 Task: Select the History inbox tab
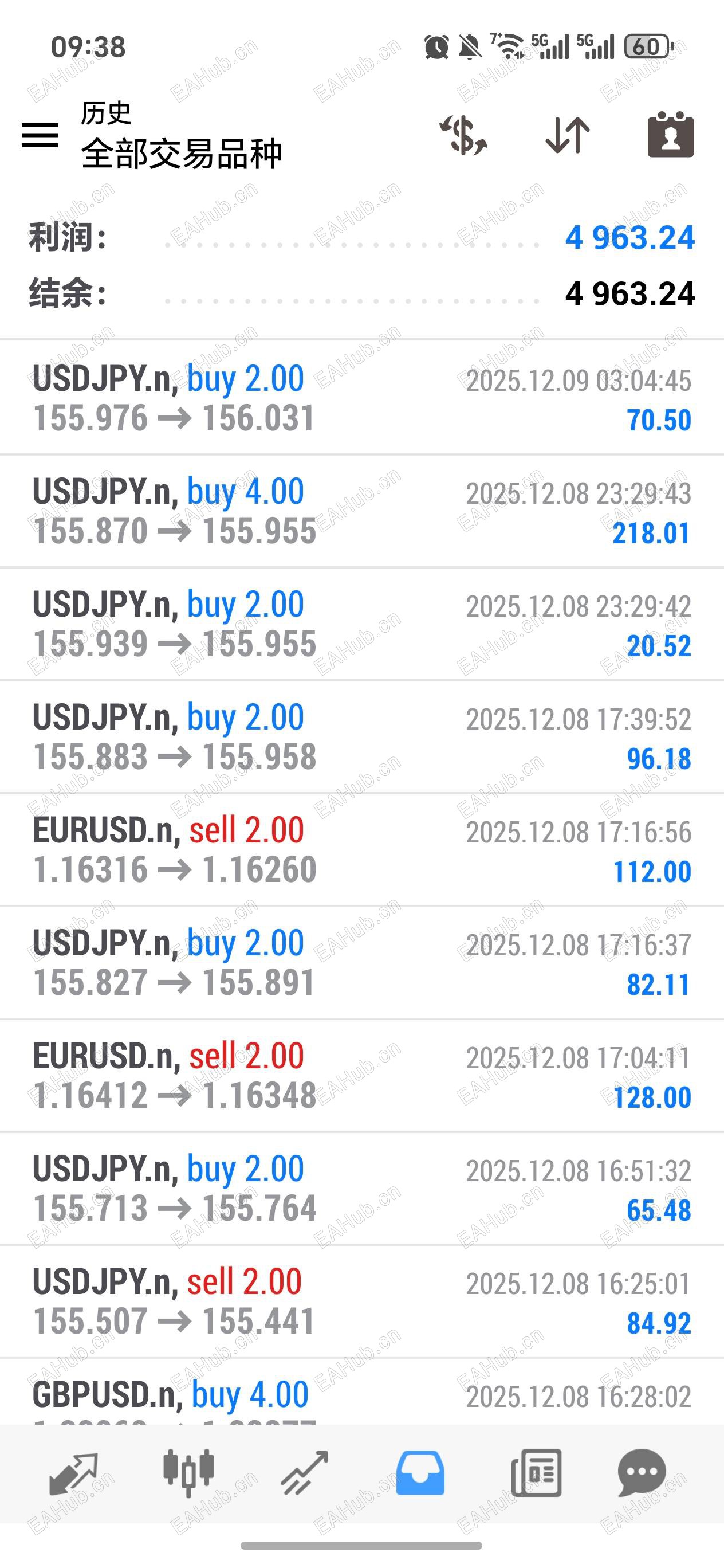420,1473
